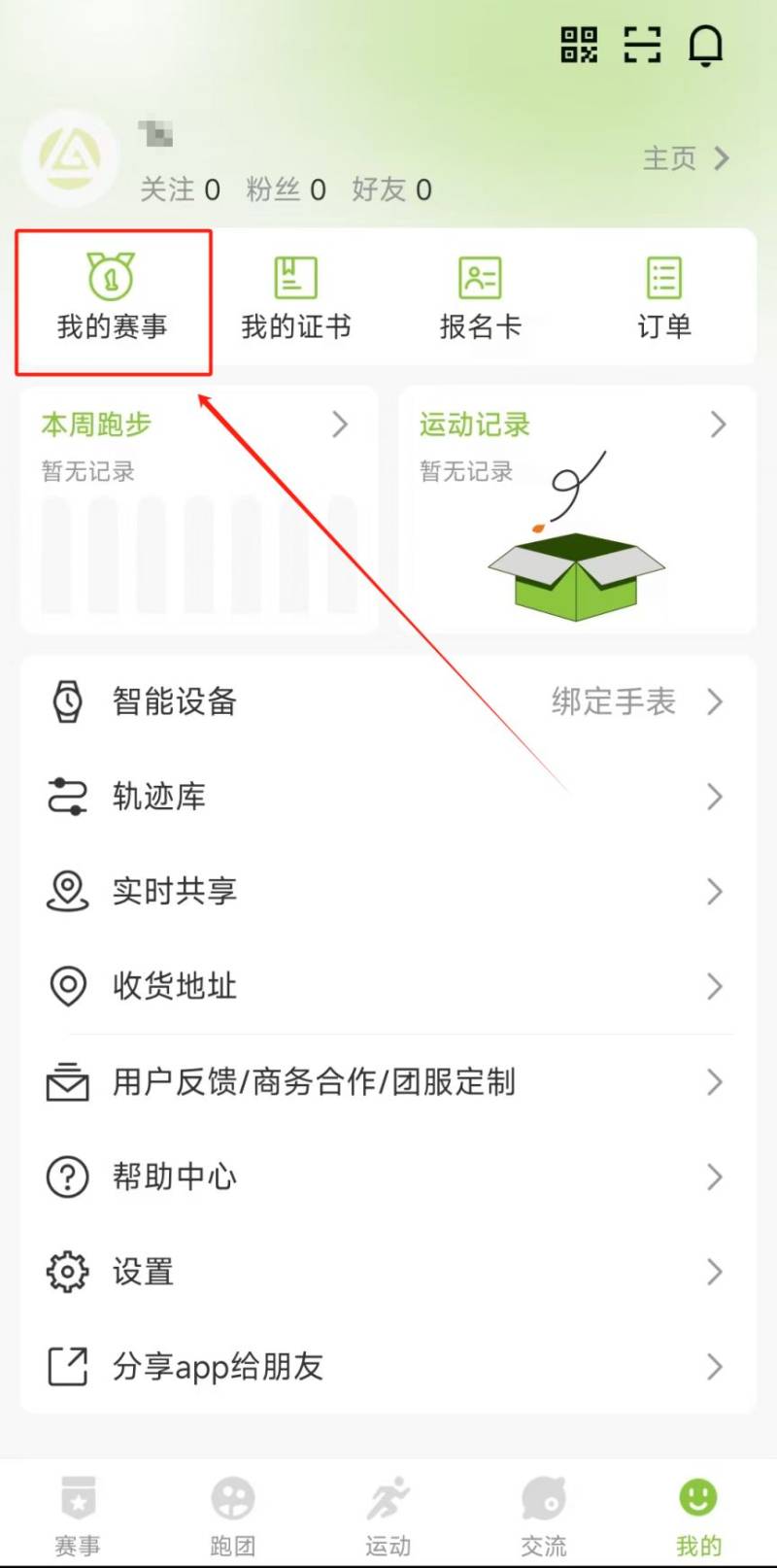
Task: Open 轨迹库 track library
Action: click(388, 797)
